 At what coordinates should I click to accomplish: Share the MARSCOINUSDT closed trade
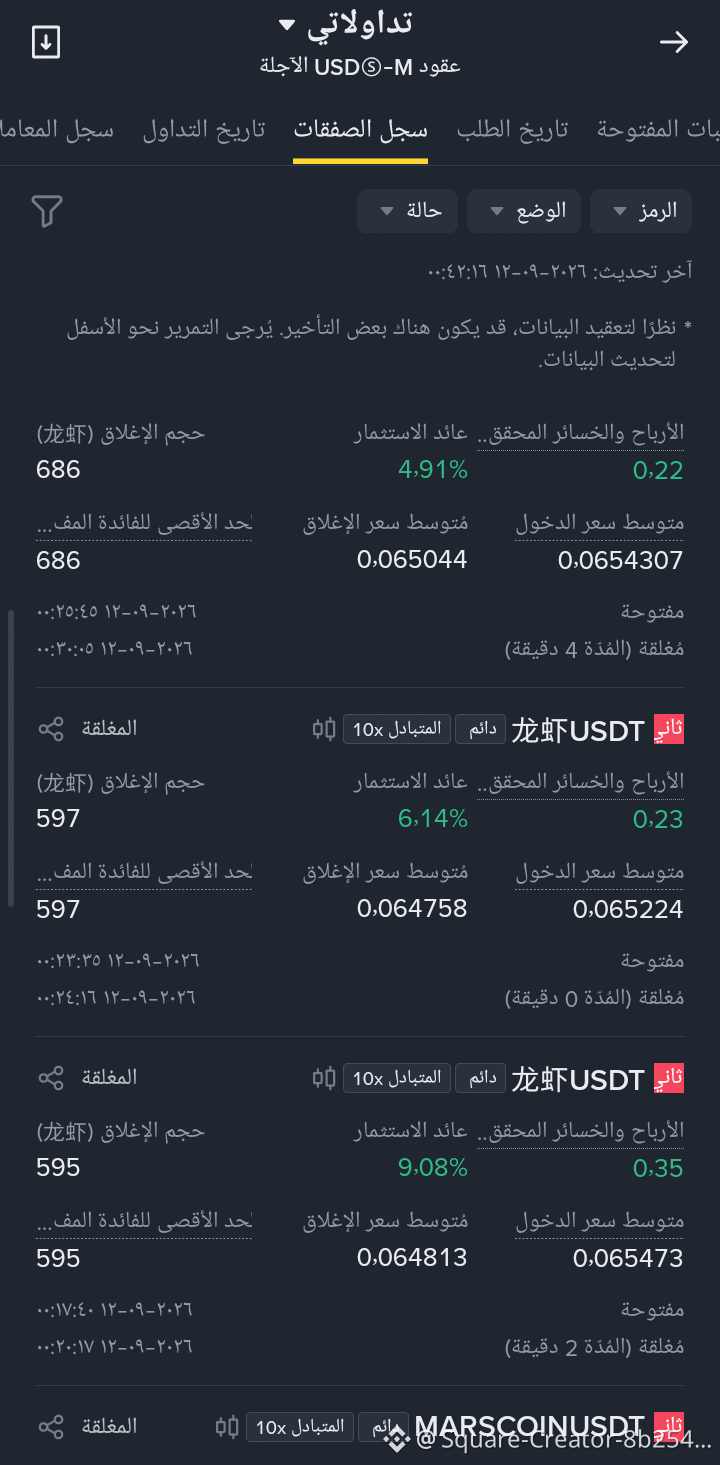51,1427
